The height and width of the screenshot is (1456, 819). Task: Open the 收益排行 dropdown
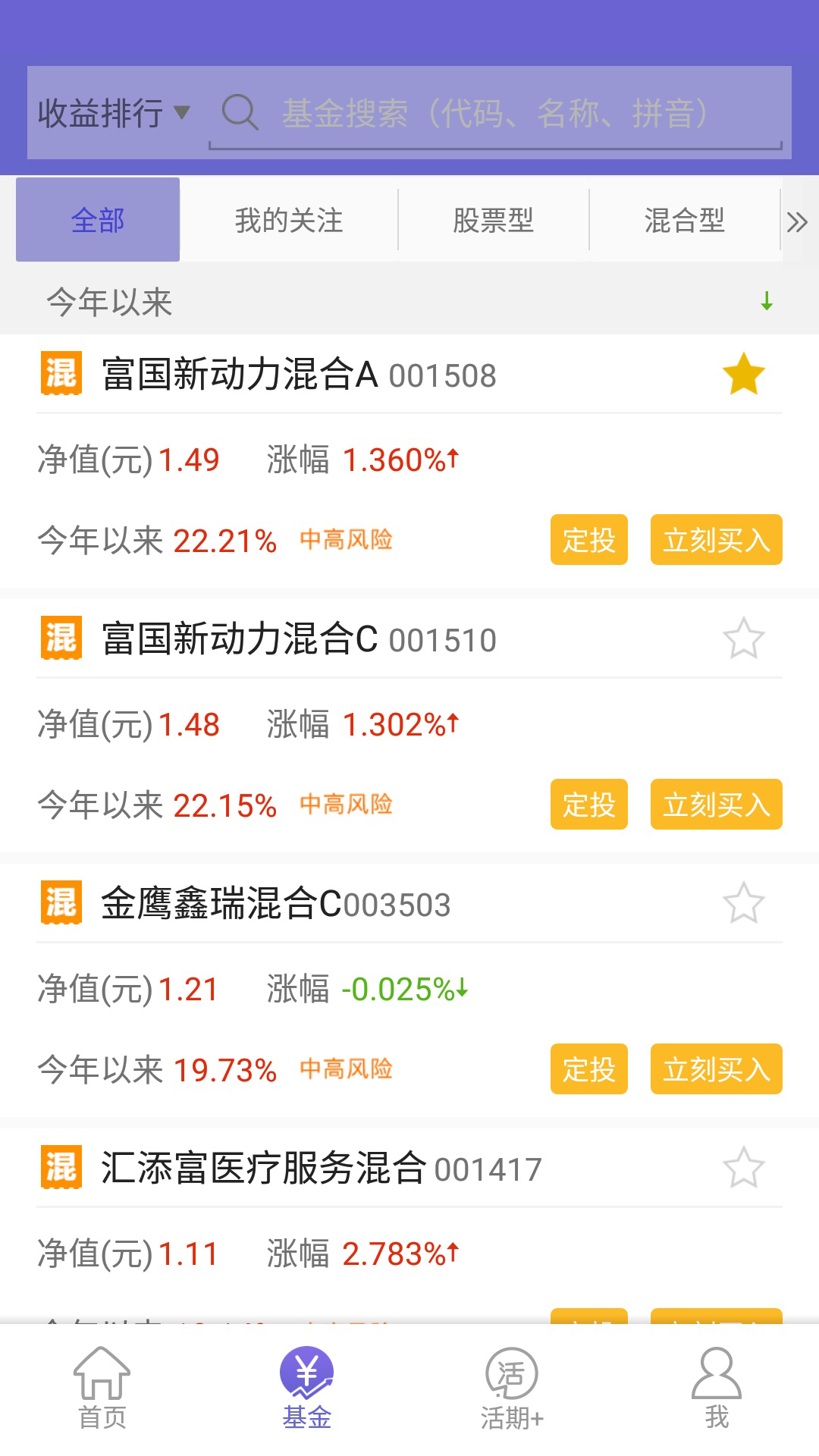click(114, 113)
